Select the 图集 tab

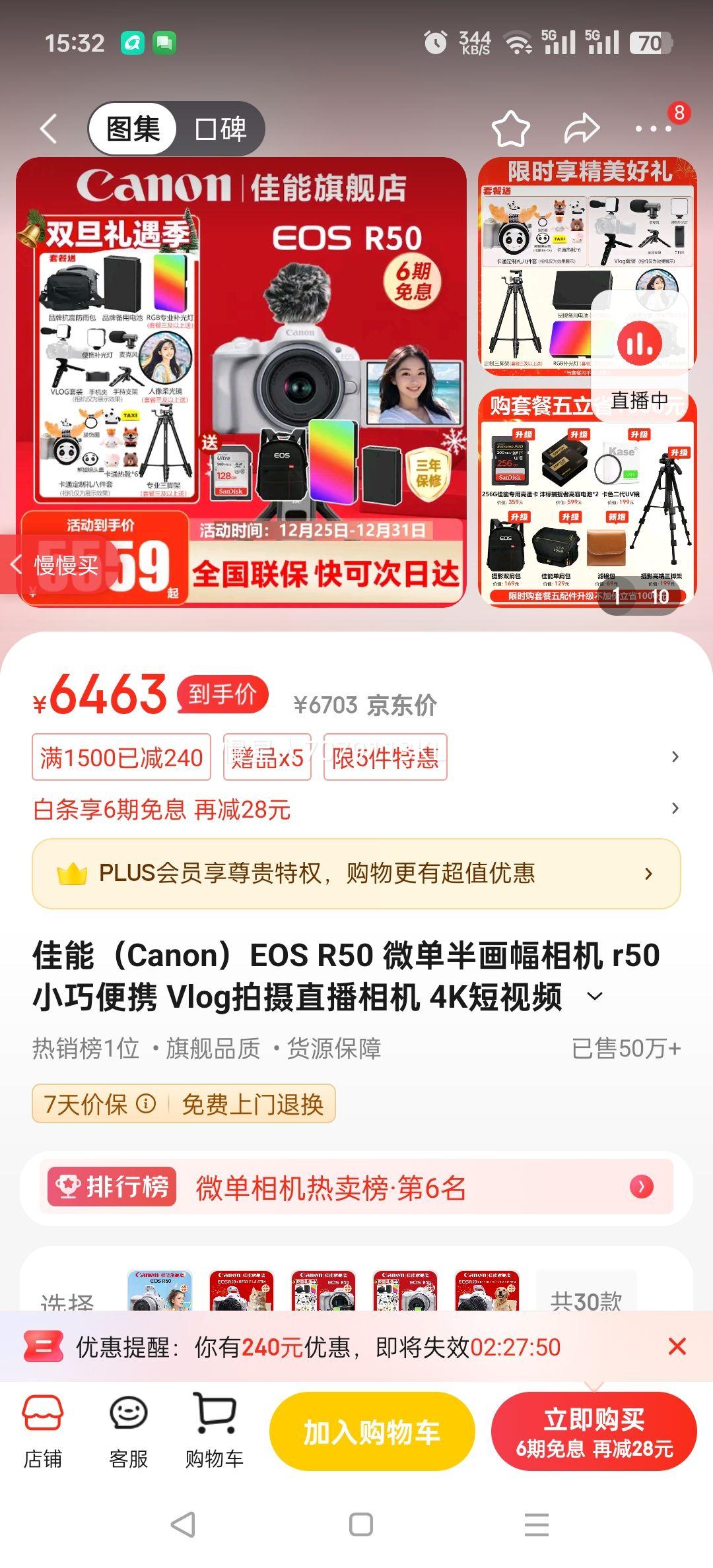(132, 129)
